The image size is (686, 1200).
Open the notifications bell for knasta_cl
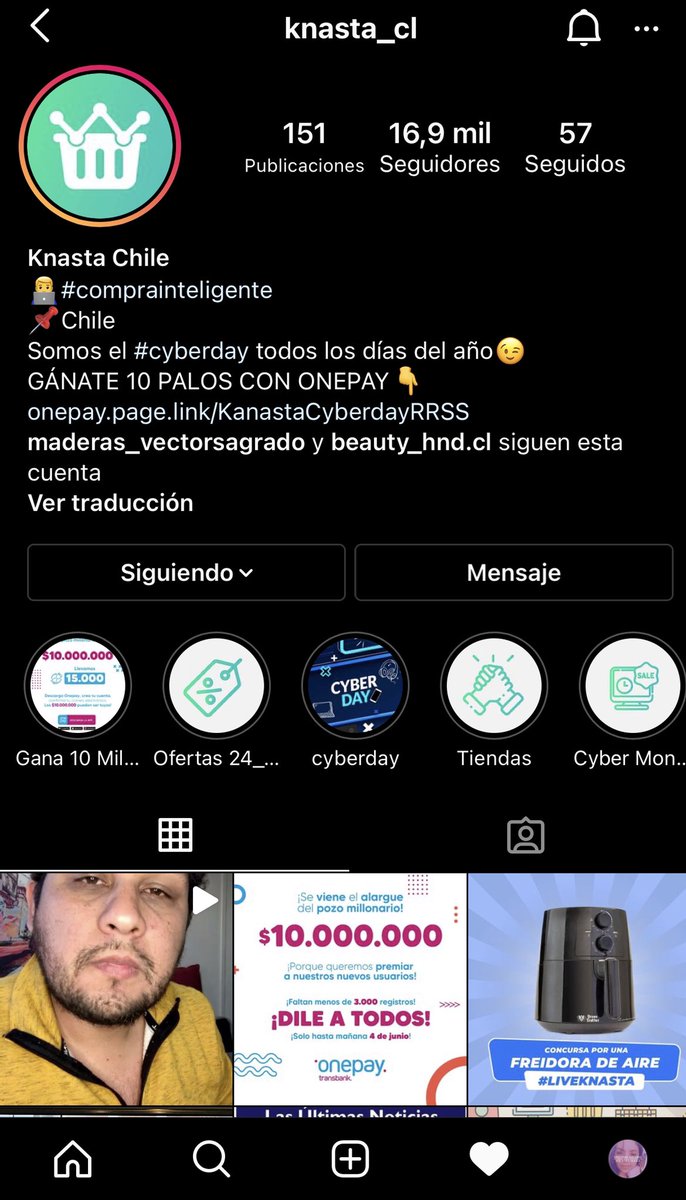[583, 28]
